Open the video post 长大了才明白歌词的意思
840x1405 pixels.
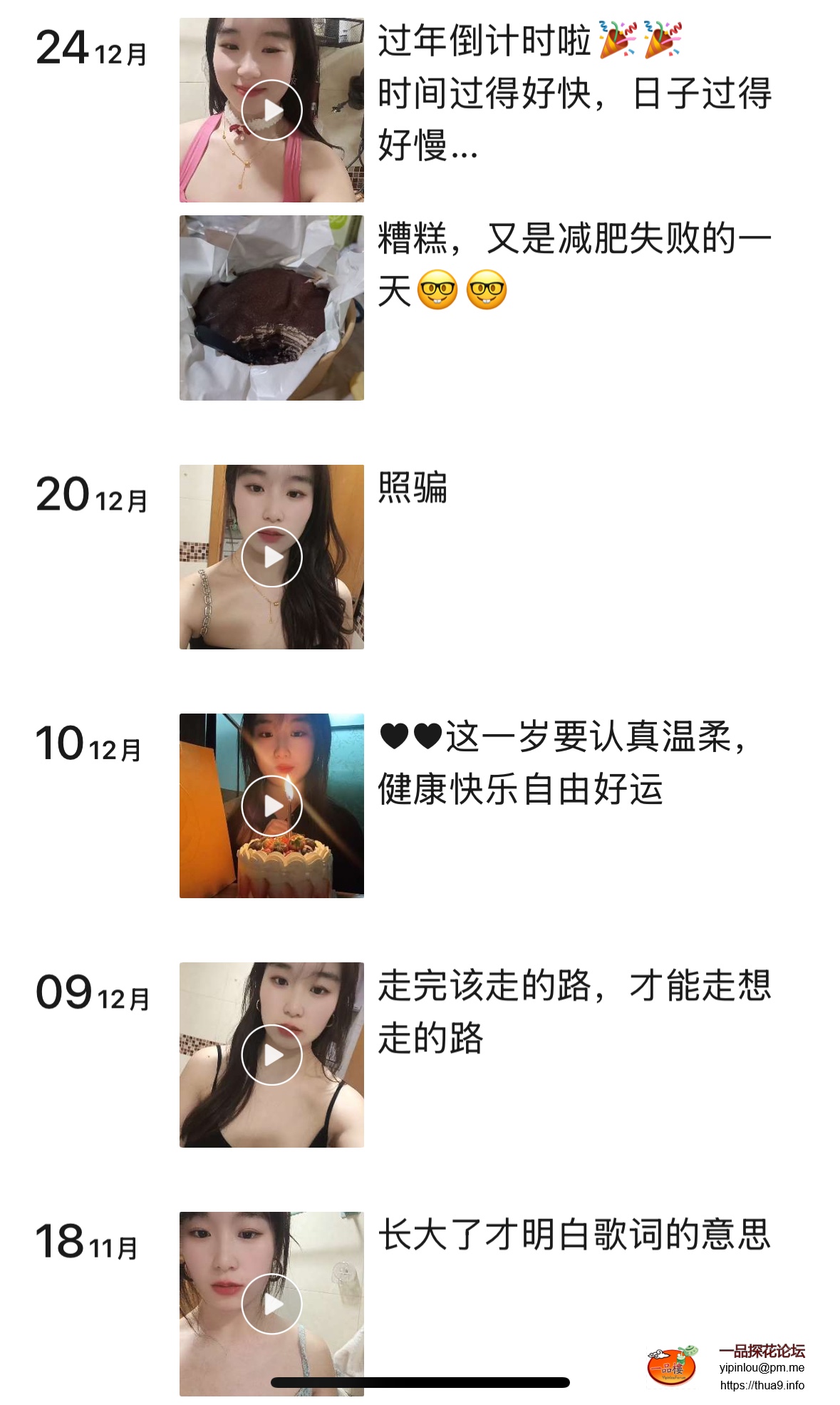(x=271, y=1303)
